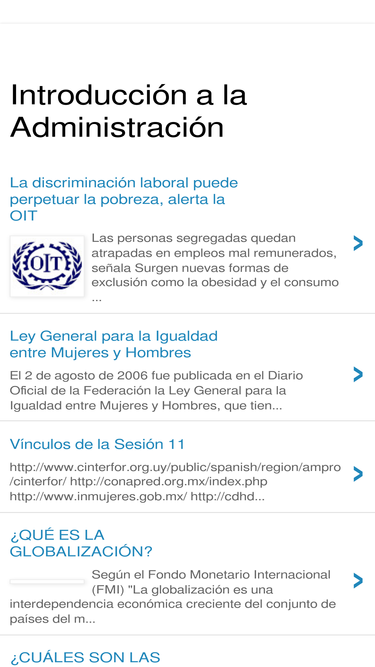Open Vínculos de la Sesión 11

pos(97,445)
